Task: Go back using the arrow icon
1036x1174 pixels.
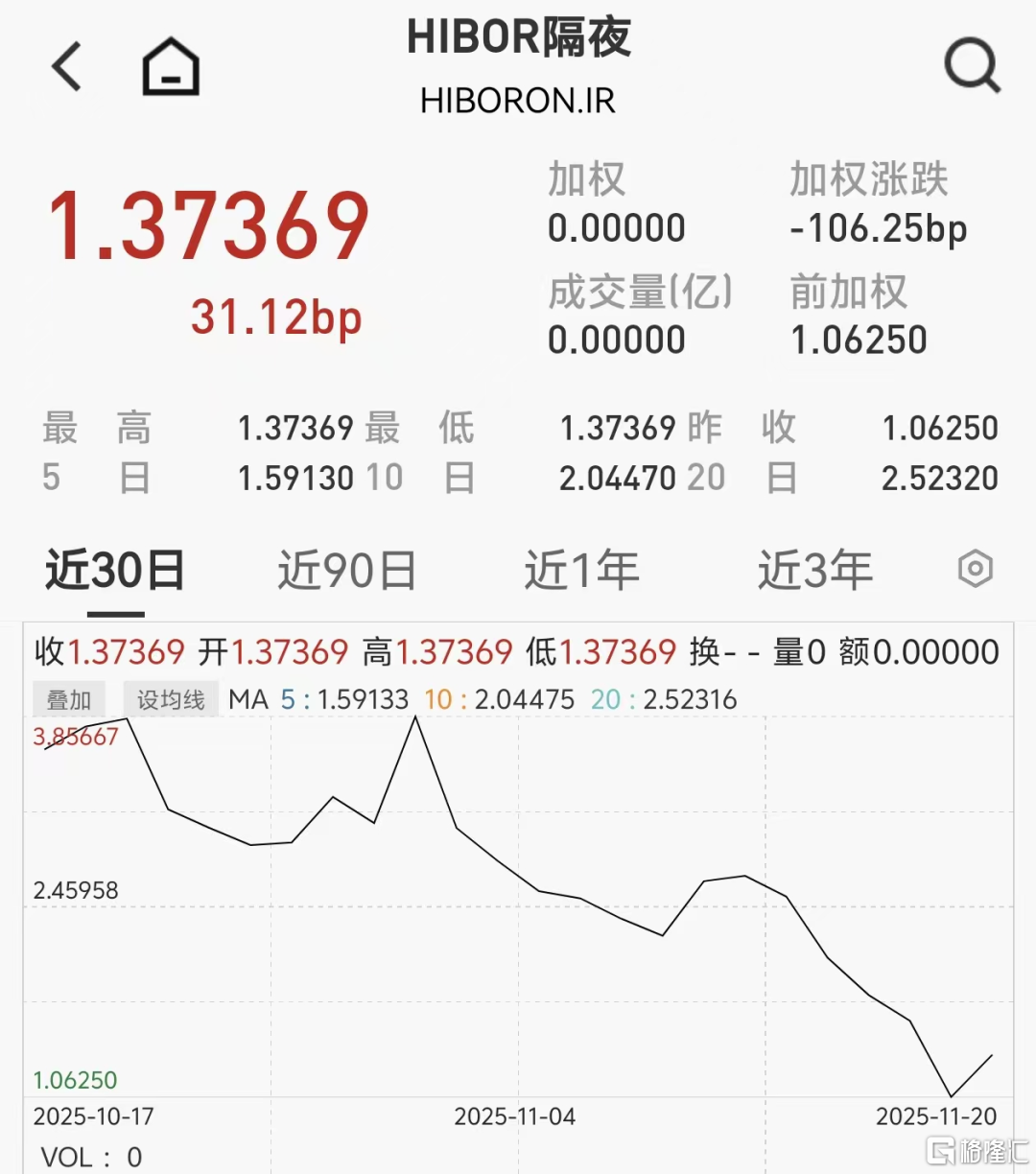Action: (67, 66)
